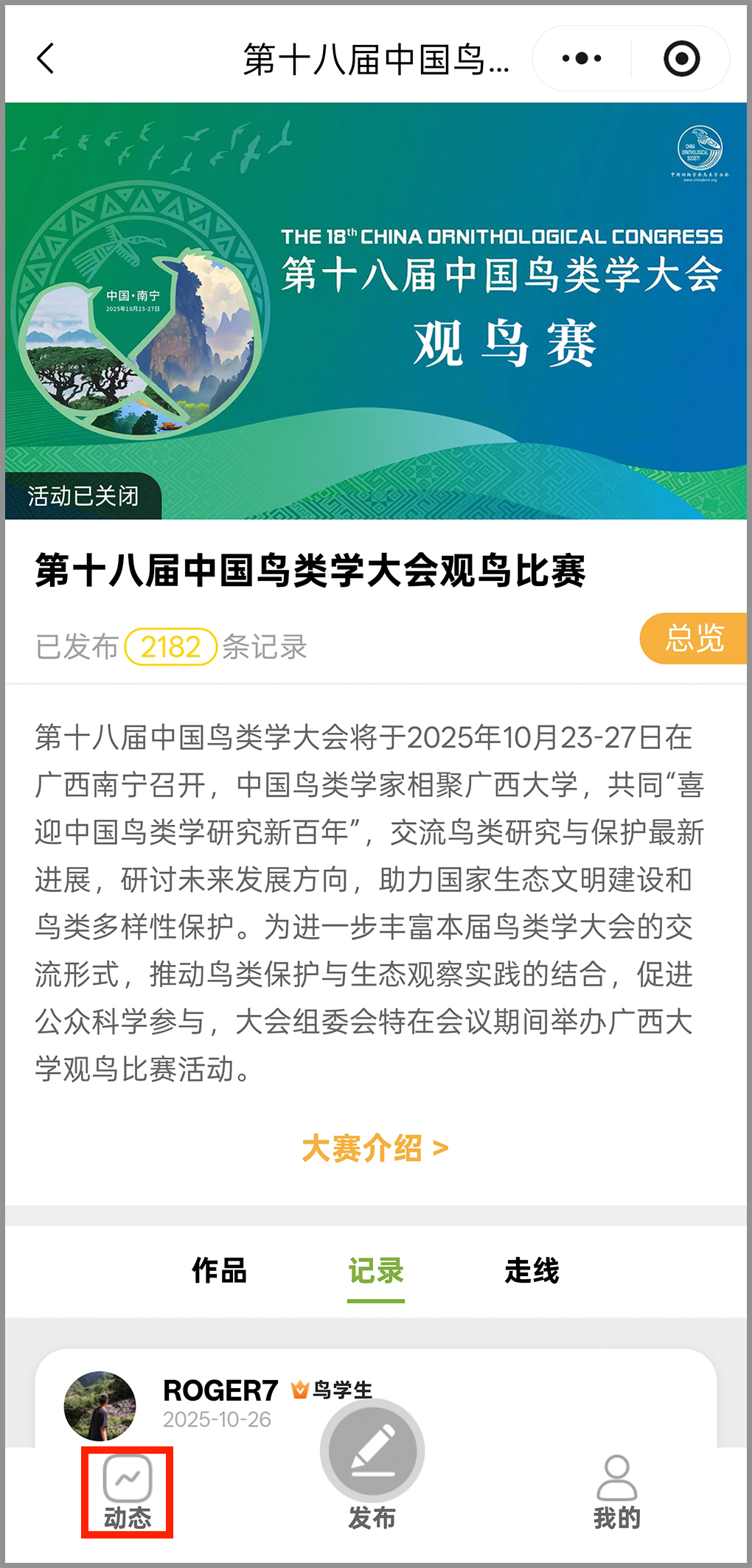Open the mini program three-dot menu

582,58
